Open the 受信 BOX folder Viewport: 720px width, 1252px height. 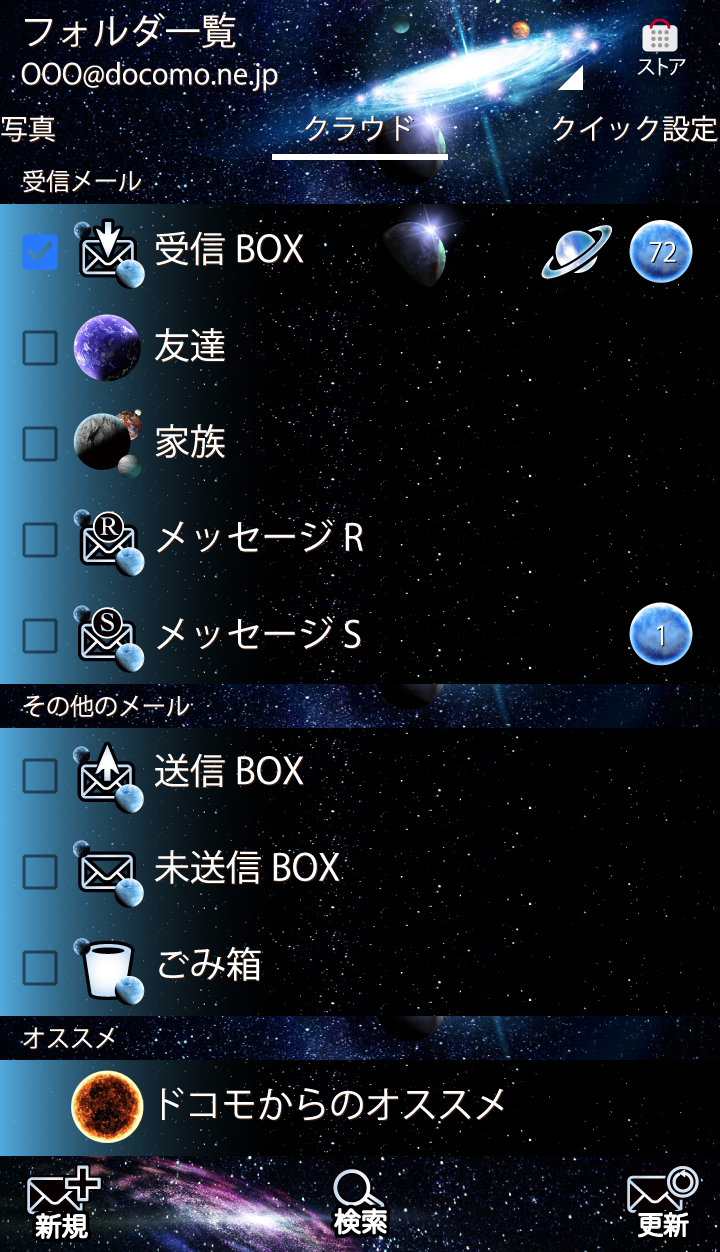pos(228,250)
